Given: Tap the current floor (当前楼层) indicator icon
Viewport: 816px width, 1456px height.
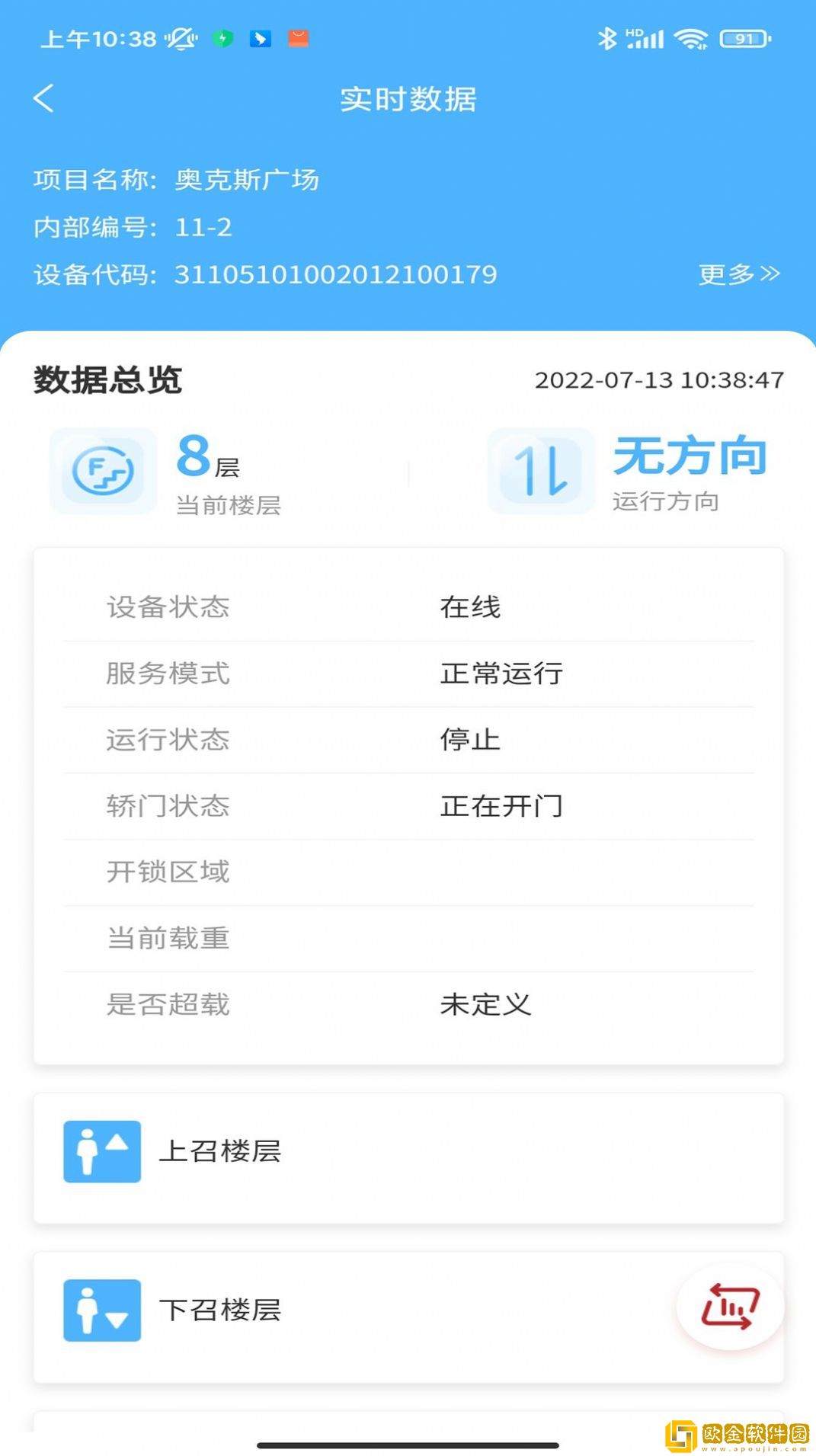Looking at the screenshot, I should click(102, 470).
